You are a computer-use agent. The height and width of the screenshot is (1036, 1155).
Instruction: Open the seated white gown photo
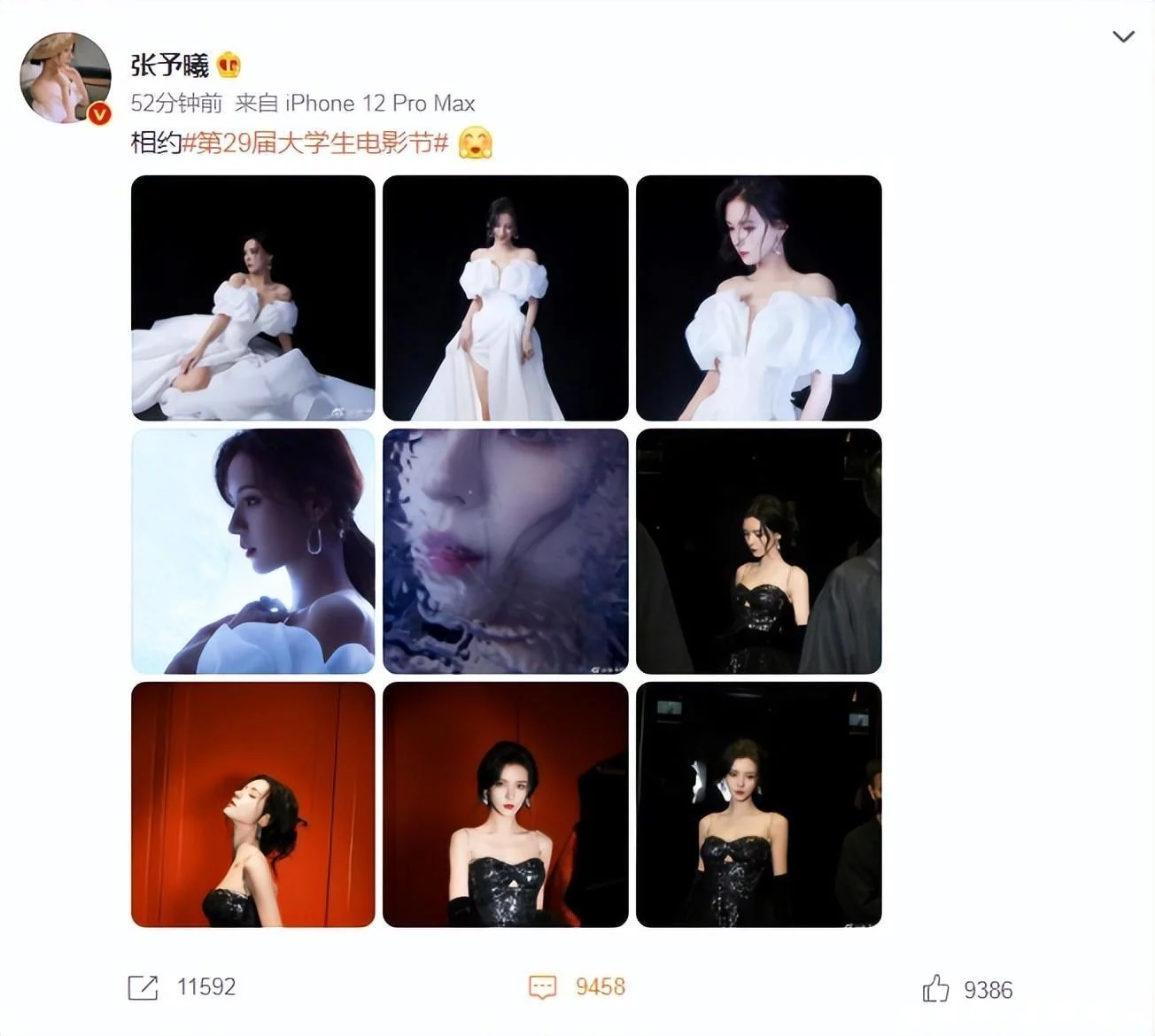[253, 298]
